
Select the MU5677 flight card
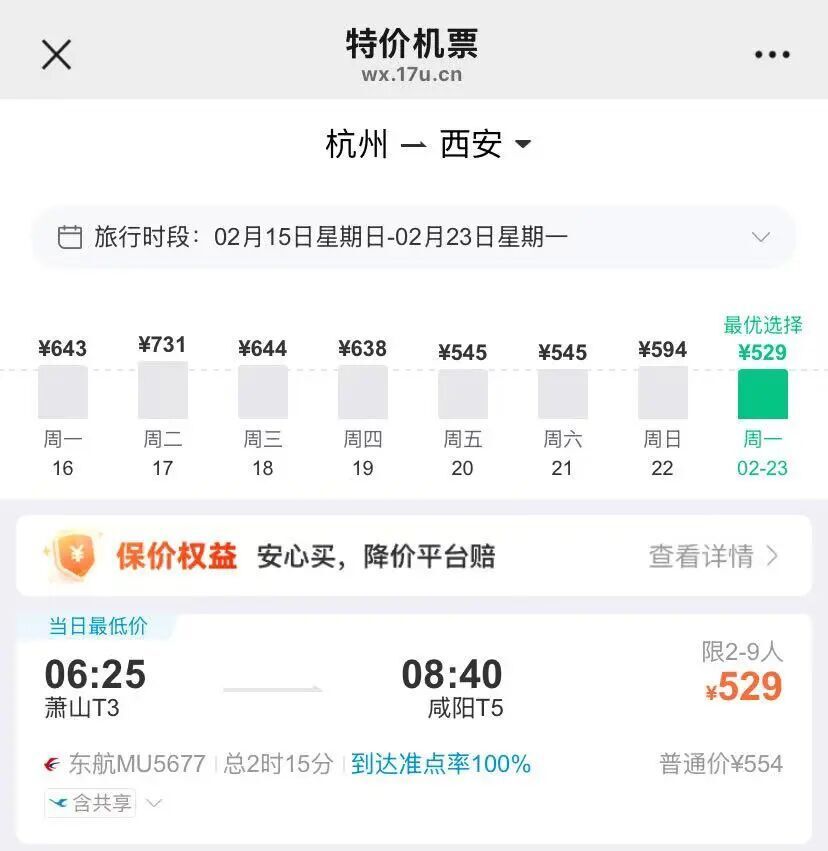pos(400,700)
